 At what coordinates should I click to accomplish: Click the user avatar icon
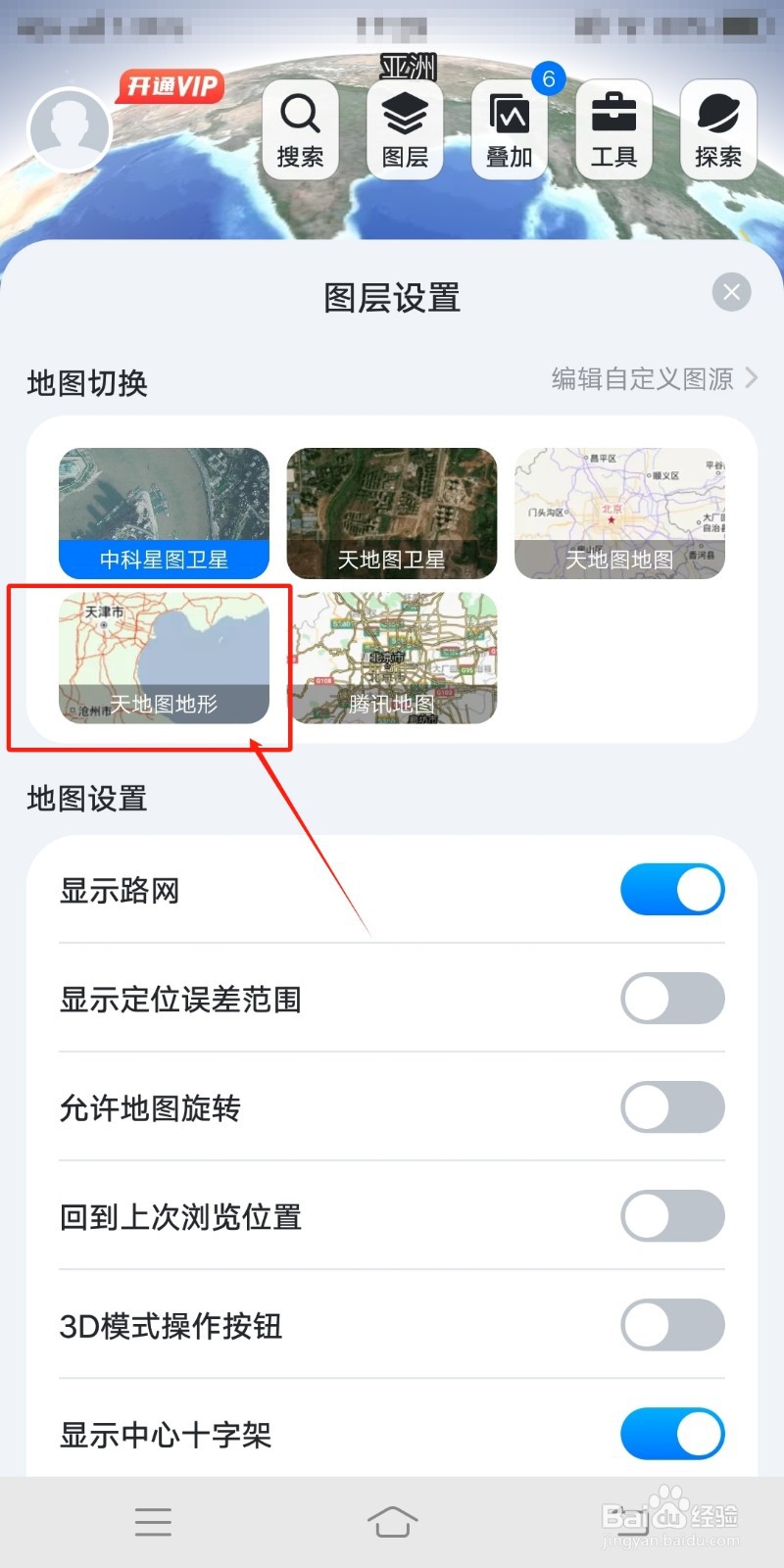[x=69, y=127]
